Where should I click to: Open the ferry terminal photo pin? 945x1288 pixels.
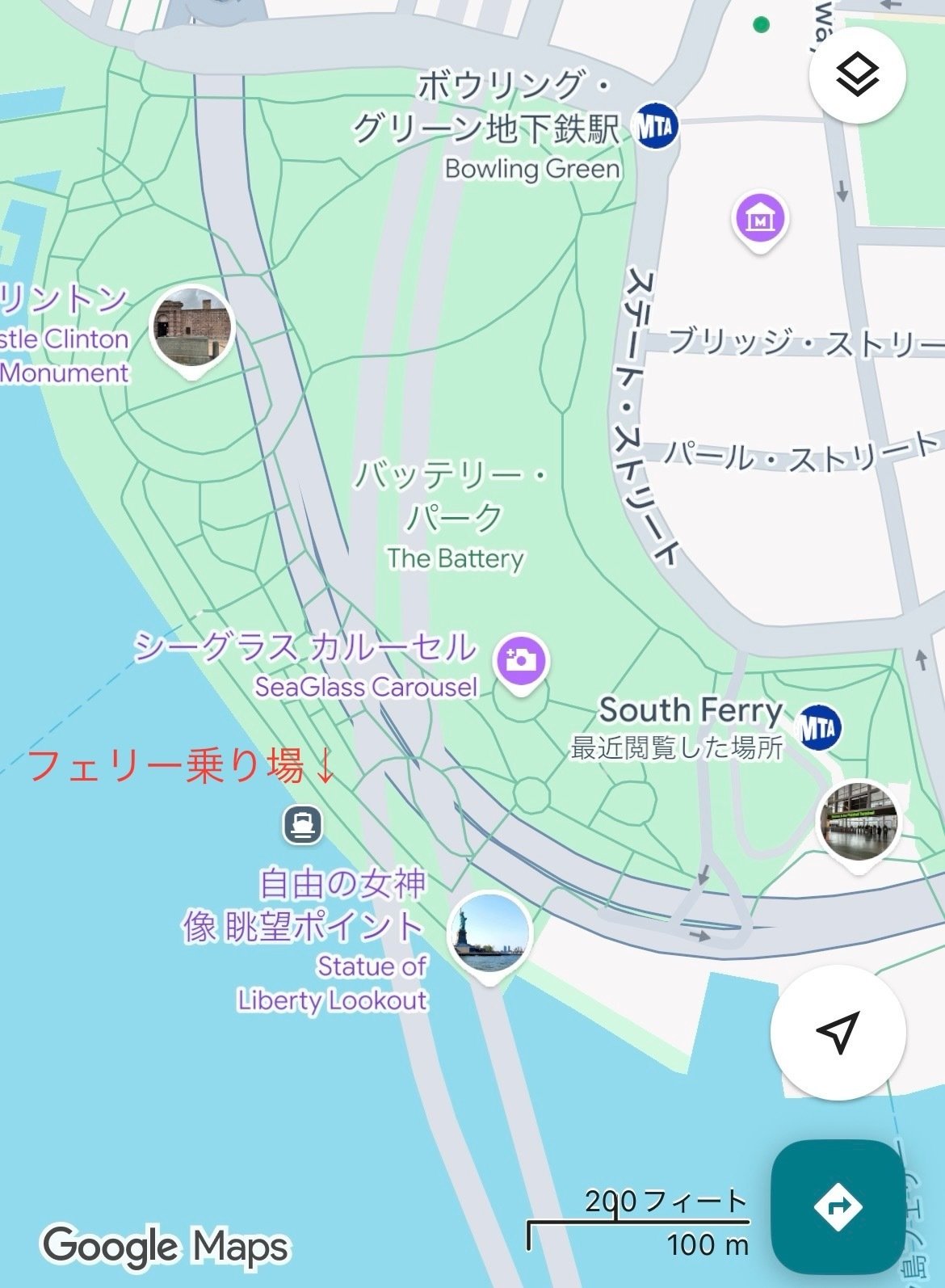(x=859, y=823)
